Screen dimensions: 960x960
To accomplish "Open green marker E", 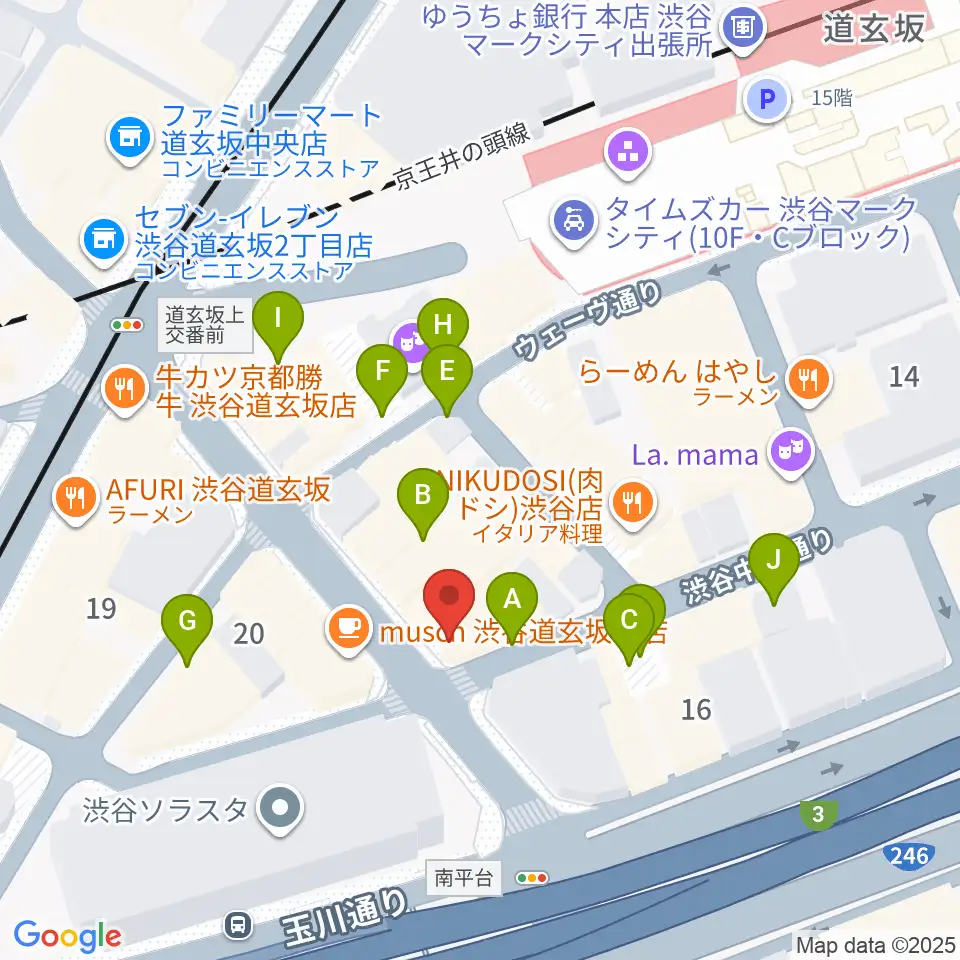I will click(x=447, y=380).
